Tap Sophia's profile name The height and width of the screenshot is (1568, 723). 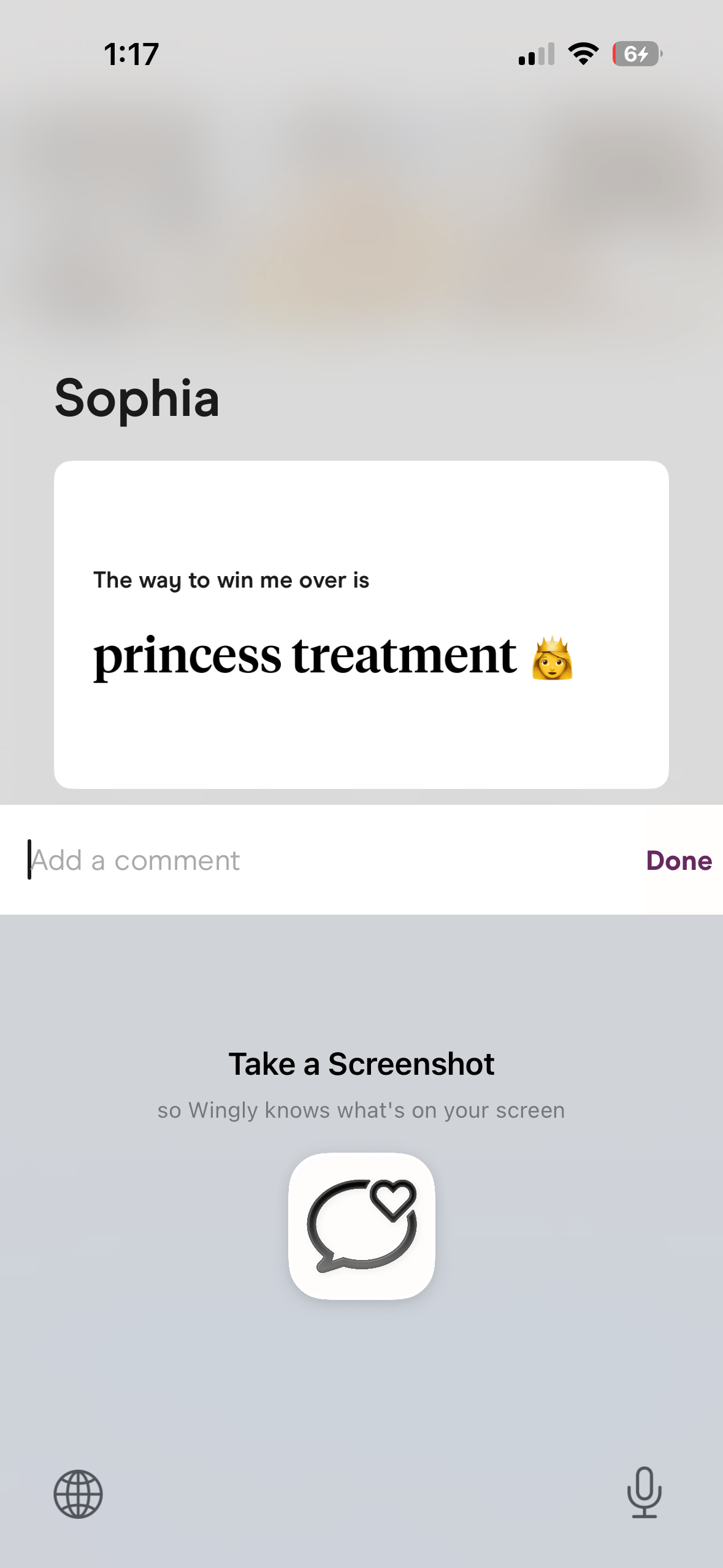tap(136, 399)
